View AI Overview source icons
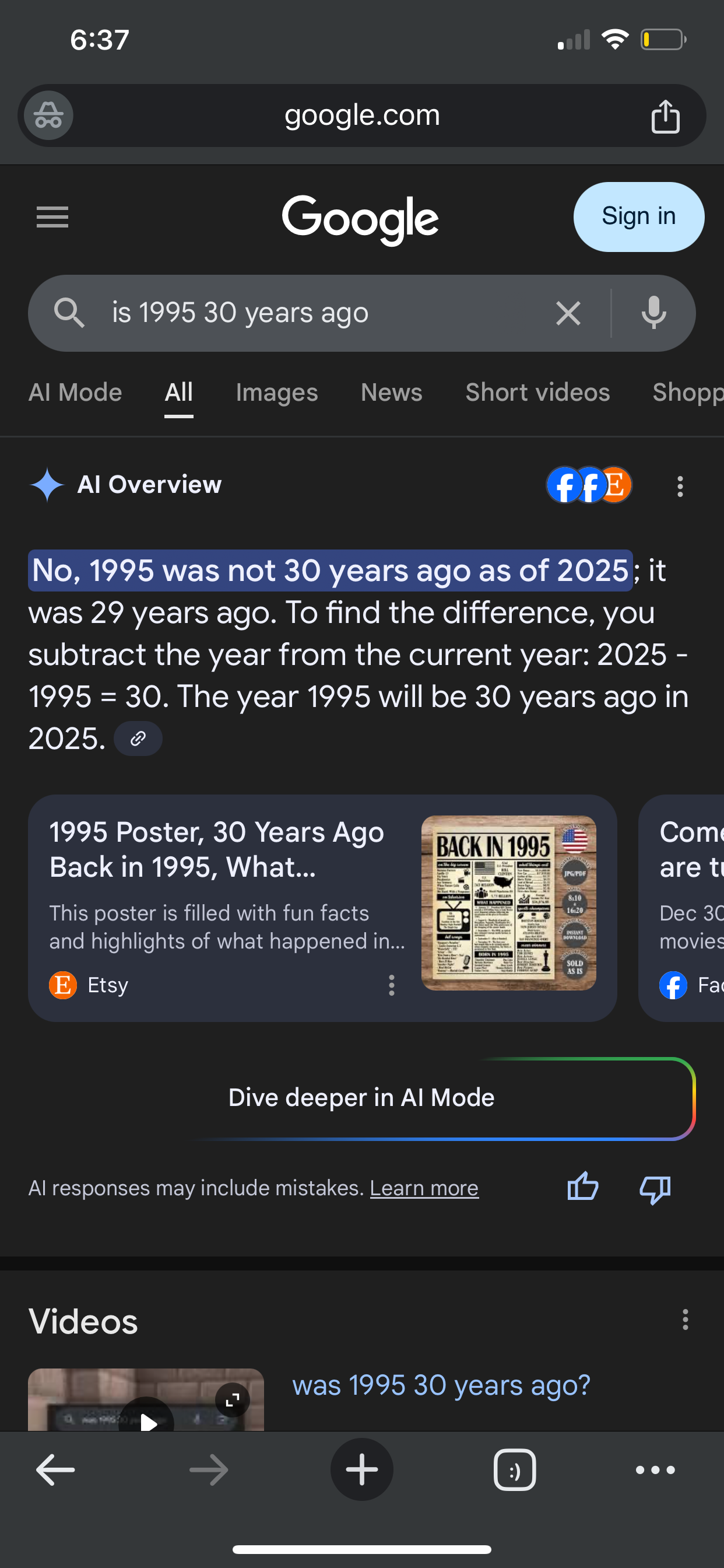724x1568 pixels. [x=589, y=485]
